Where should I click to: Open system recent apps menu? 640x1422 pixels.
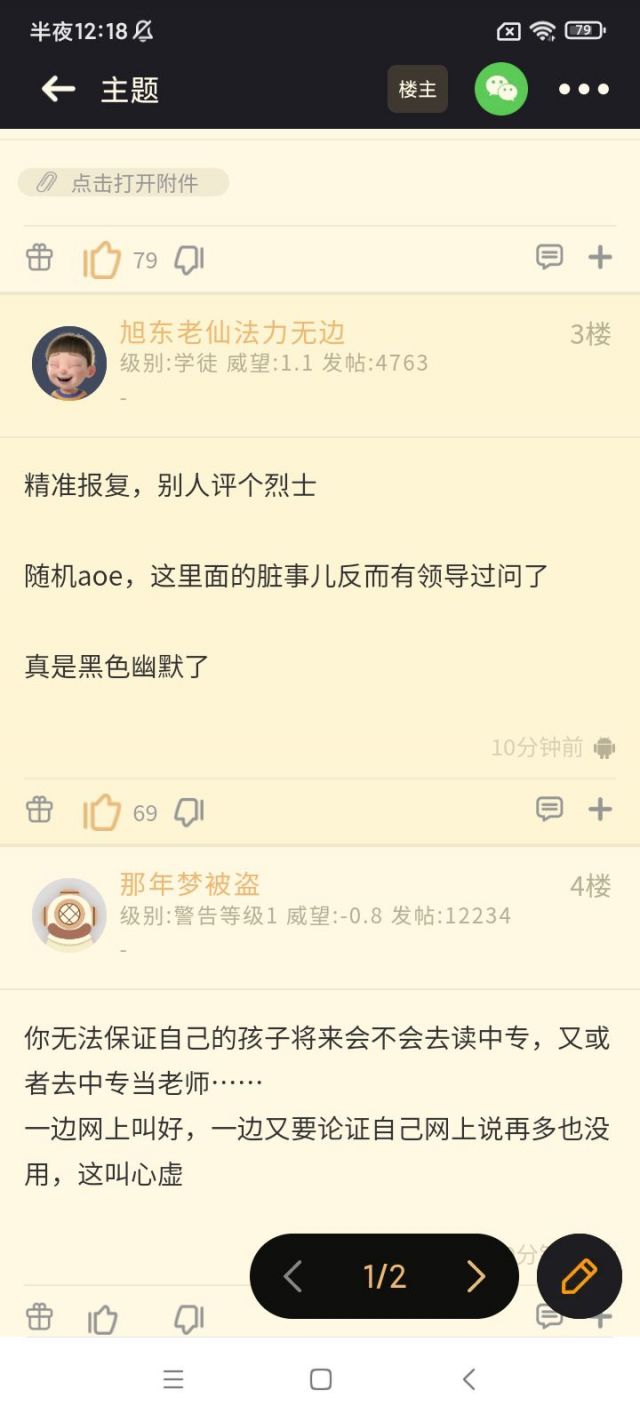click(x=173, y=1380)
